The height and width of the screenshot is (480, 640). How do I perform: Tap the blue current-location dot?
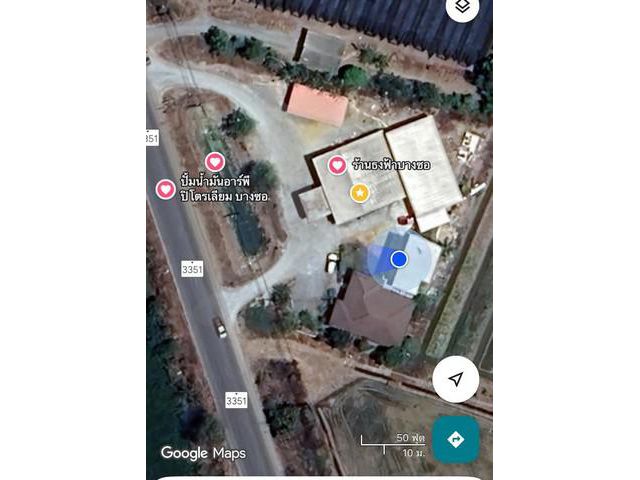(399, 259)
